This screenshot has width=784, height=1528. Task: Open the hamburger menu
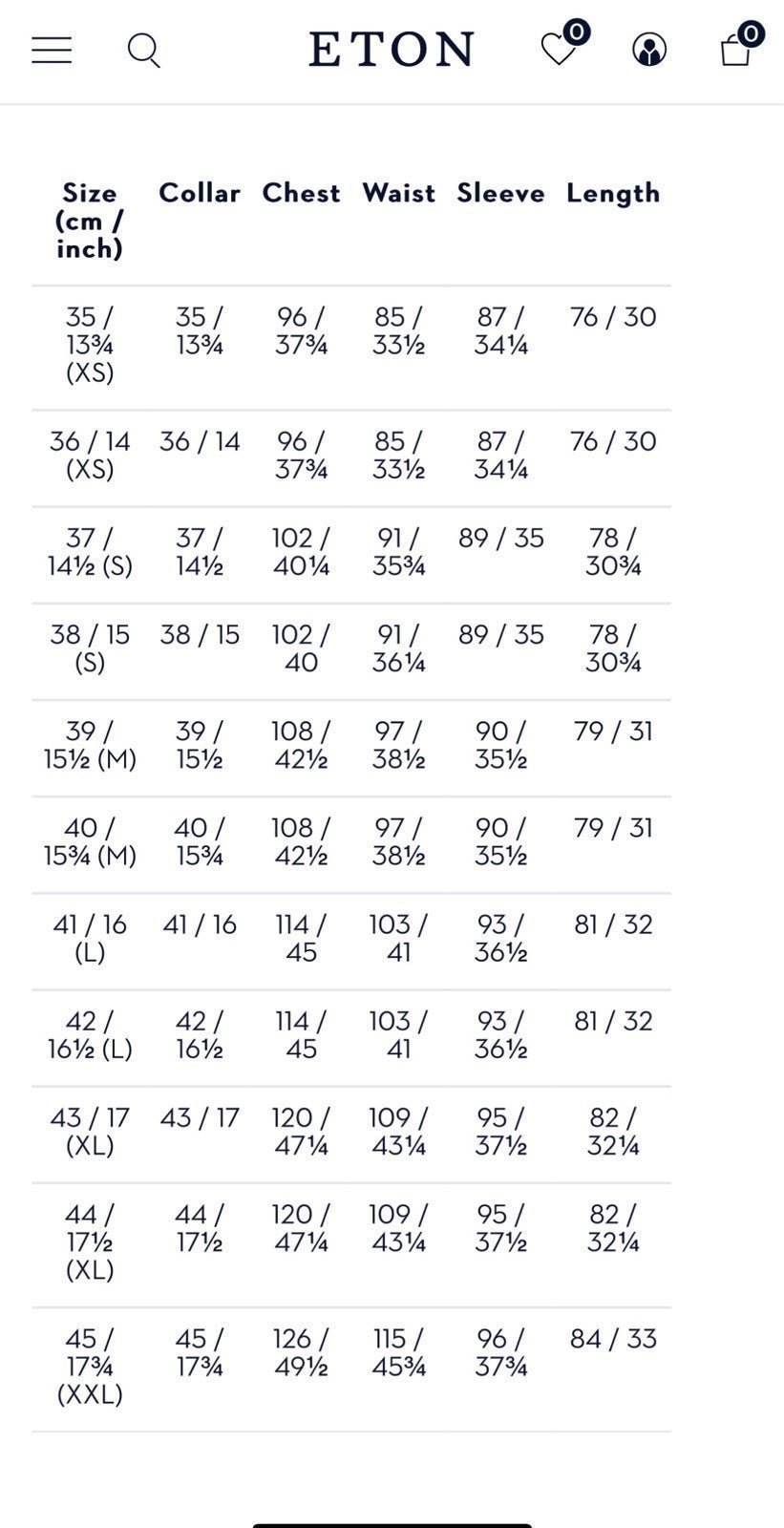point(52,50)
